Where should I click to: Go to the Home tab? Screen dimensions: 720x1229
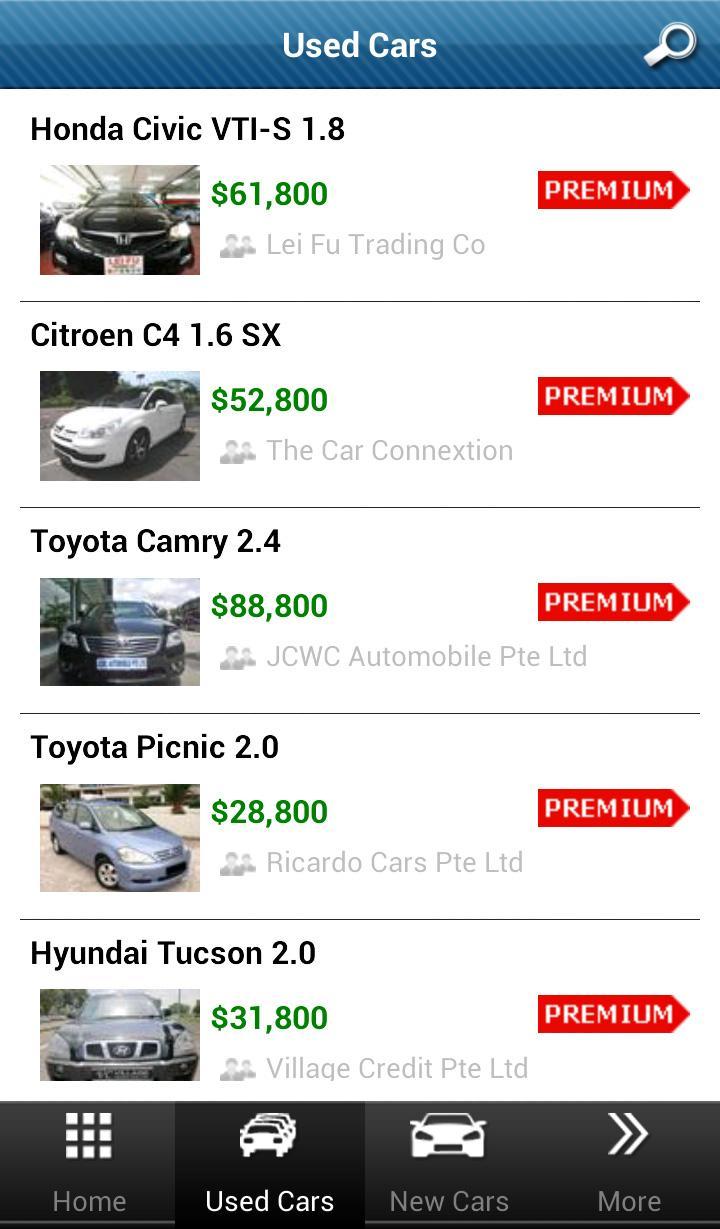point(89,1164)
